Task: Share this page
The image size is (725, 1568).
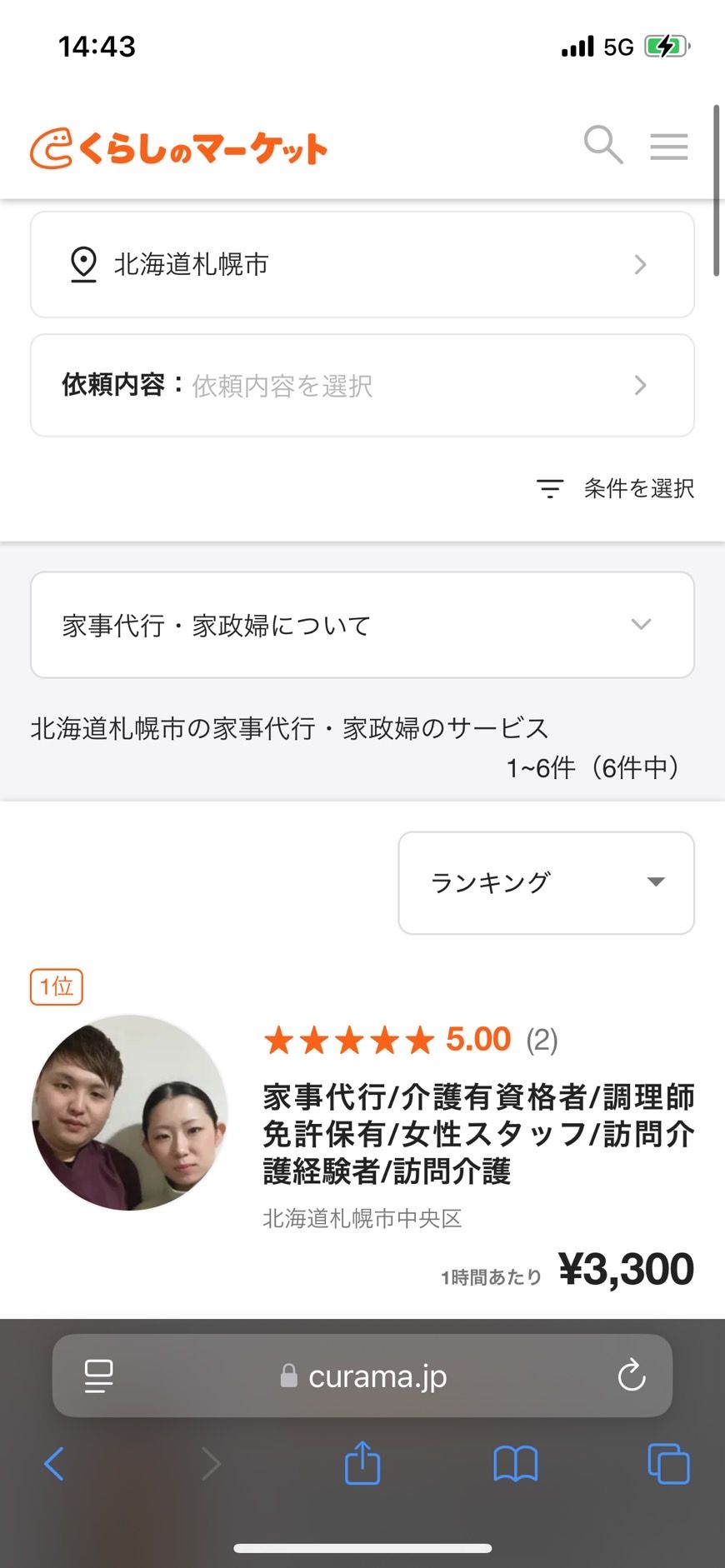Action: click(362, 1463)
